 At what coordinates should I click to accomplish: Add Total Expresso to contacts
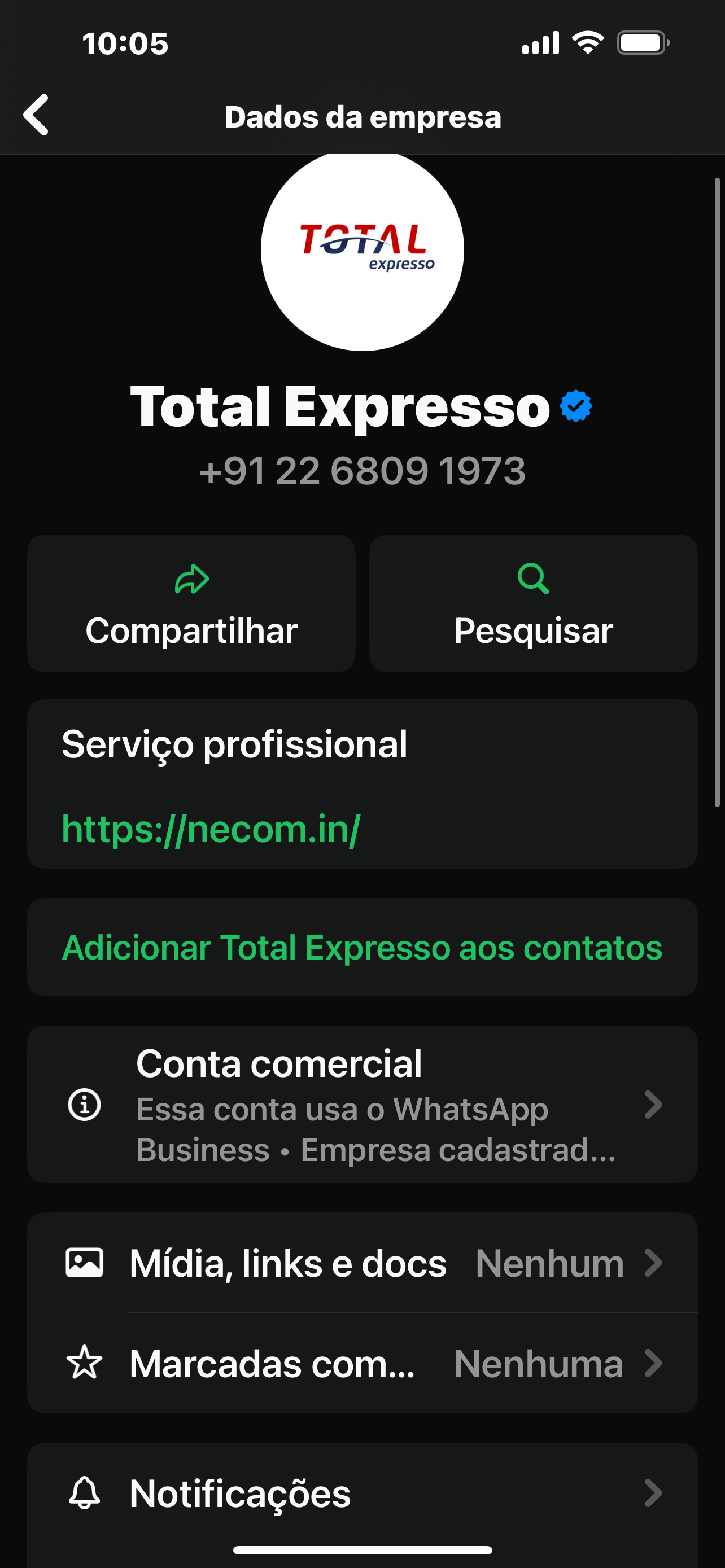[x=362, y=947]
